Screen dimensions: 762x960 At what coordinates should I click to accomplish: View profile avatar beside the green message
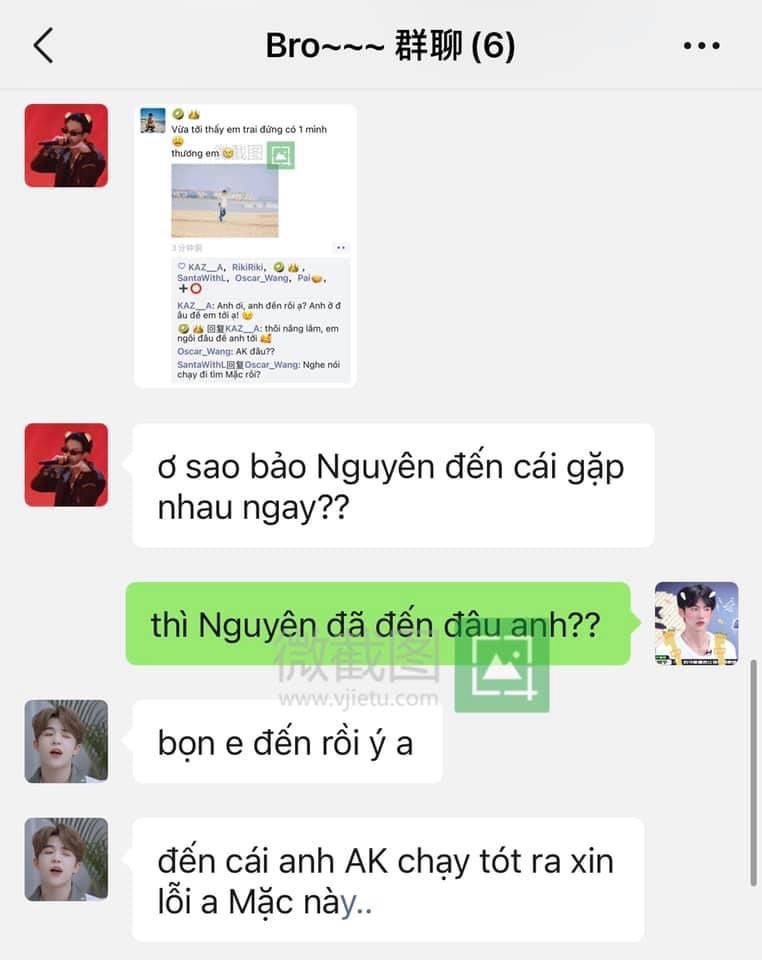696,624
